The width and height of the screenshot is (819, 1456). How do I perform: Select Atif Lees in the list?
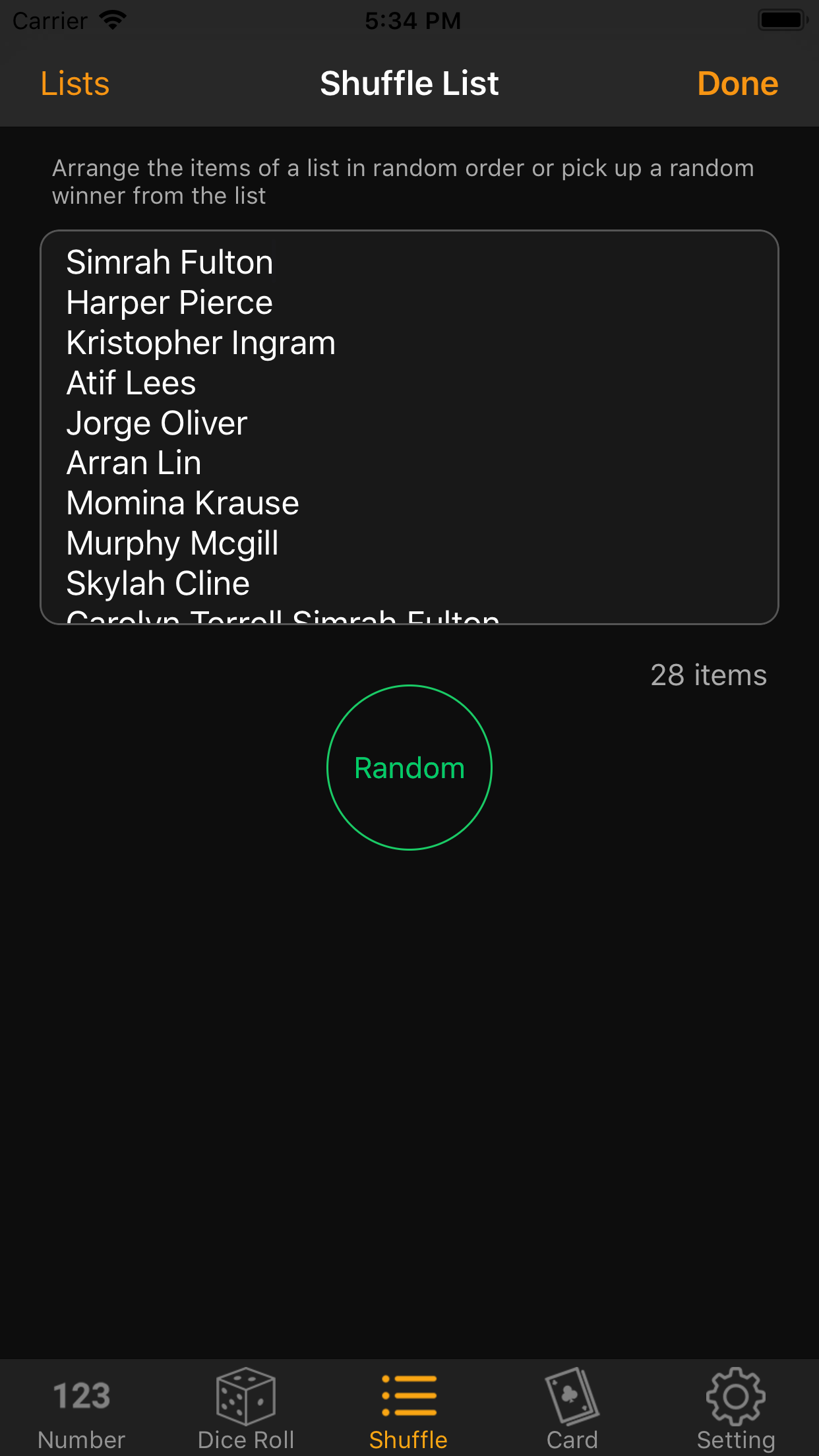click(130, 382)
